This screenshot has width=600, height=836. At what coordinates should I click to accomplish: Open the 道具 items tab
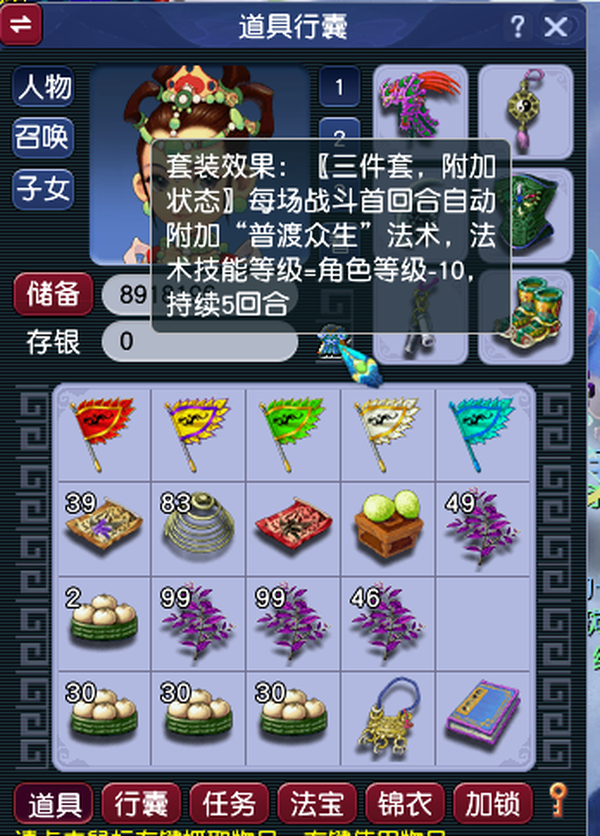pos(53,802)
